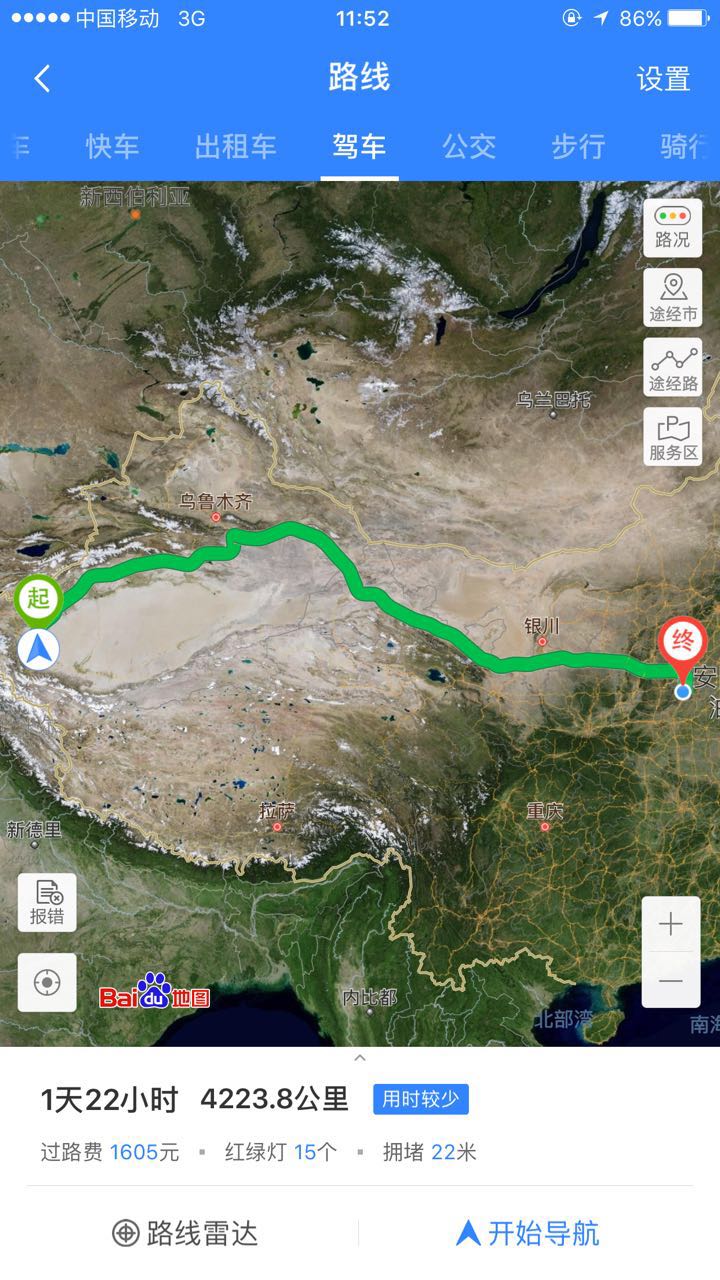Select the 驾车 driving tab
This screenshot has height=1280, width=720.
coord(359,146)
